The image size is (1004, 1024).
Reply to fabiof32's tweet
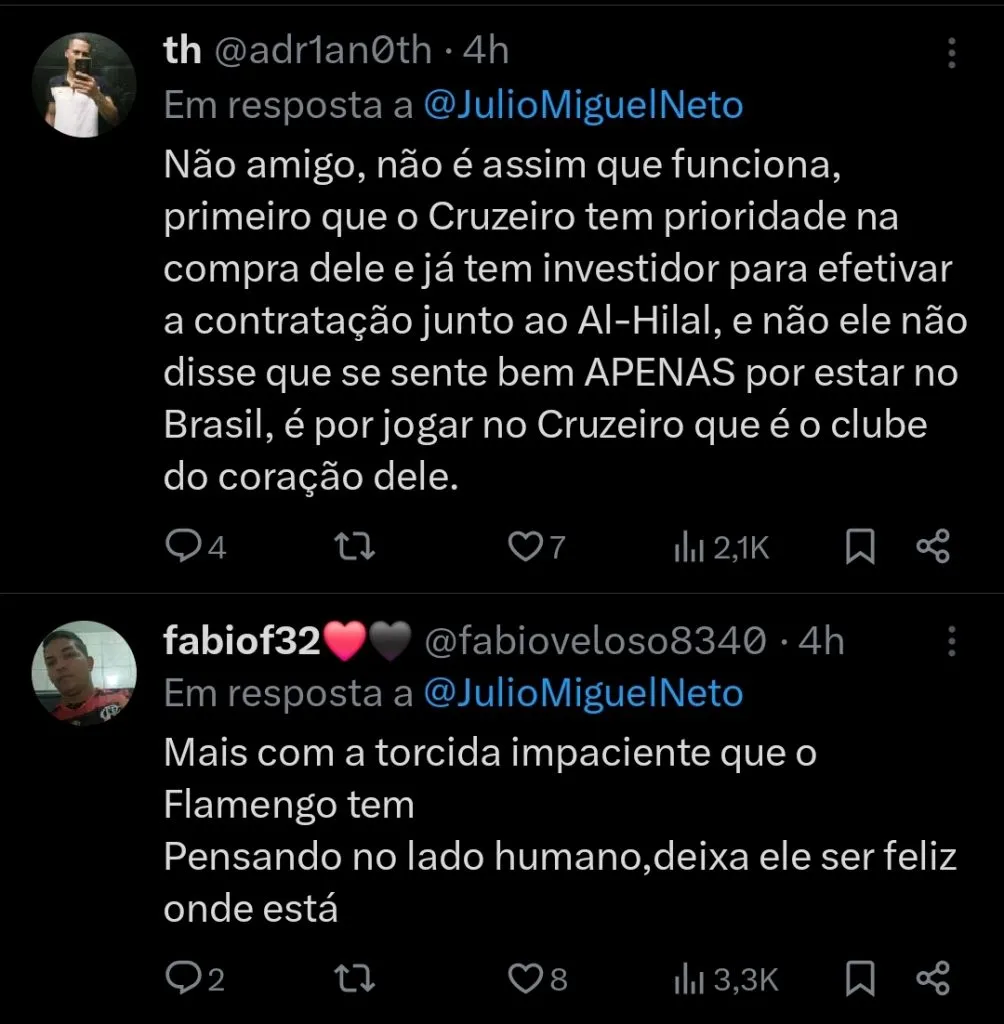(188, 979)
